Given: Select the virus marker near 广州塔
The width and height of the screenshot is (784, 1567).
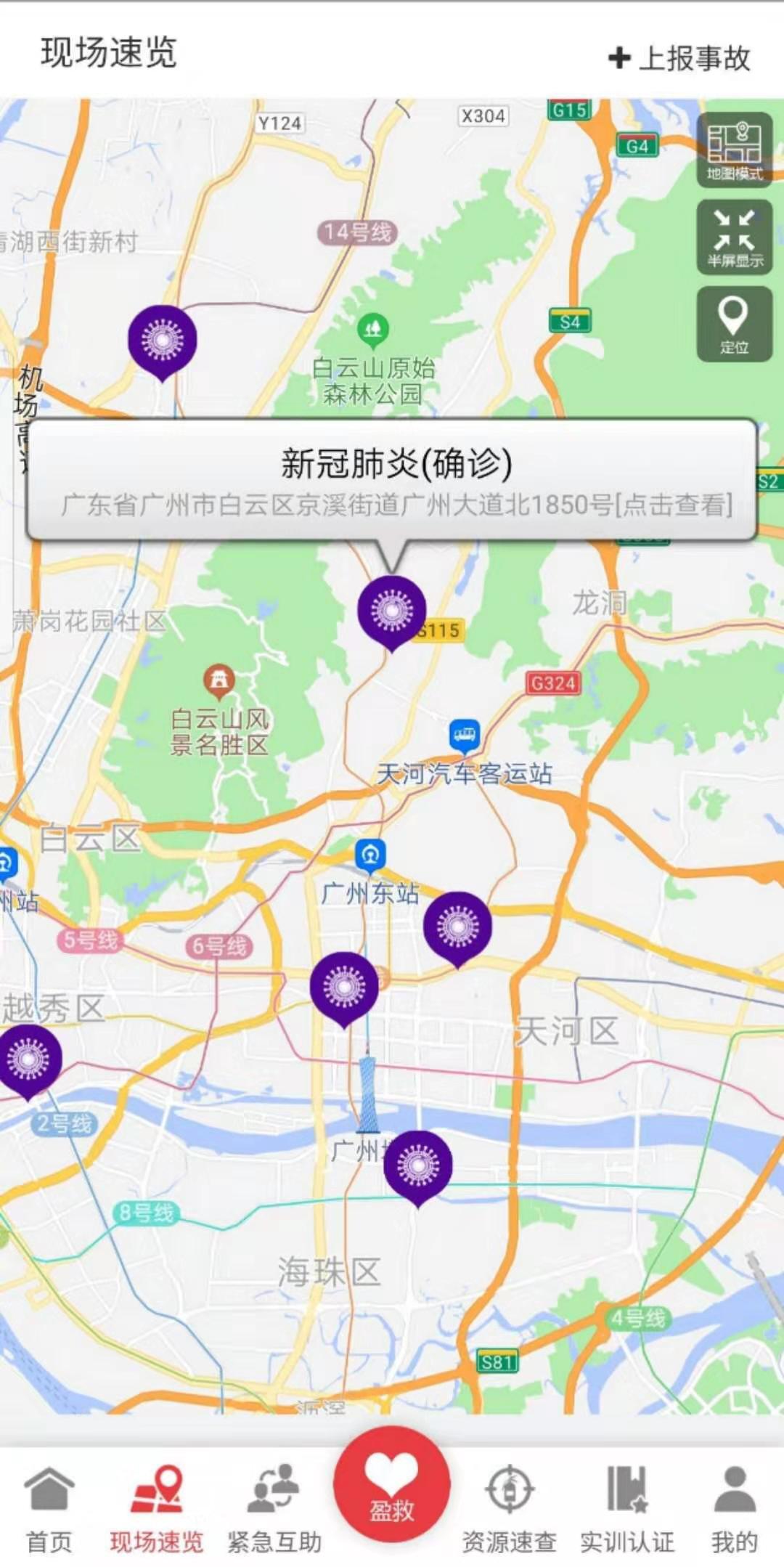Looking at the screenshot, I should pyautogui.click(x=417, y=1164).
